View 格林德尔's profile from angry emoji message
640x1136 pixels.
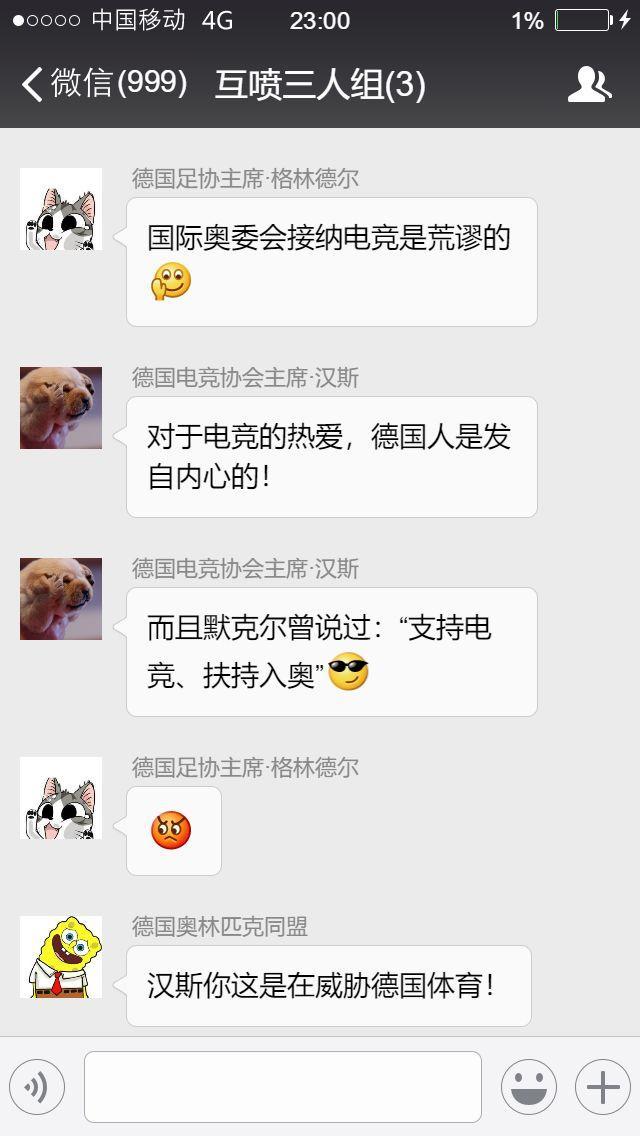[x=61, y=798]
